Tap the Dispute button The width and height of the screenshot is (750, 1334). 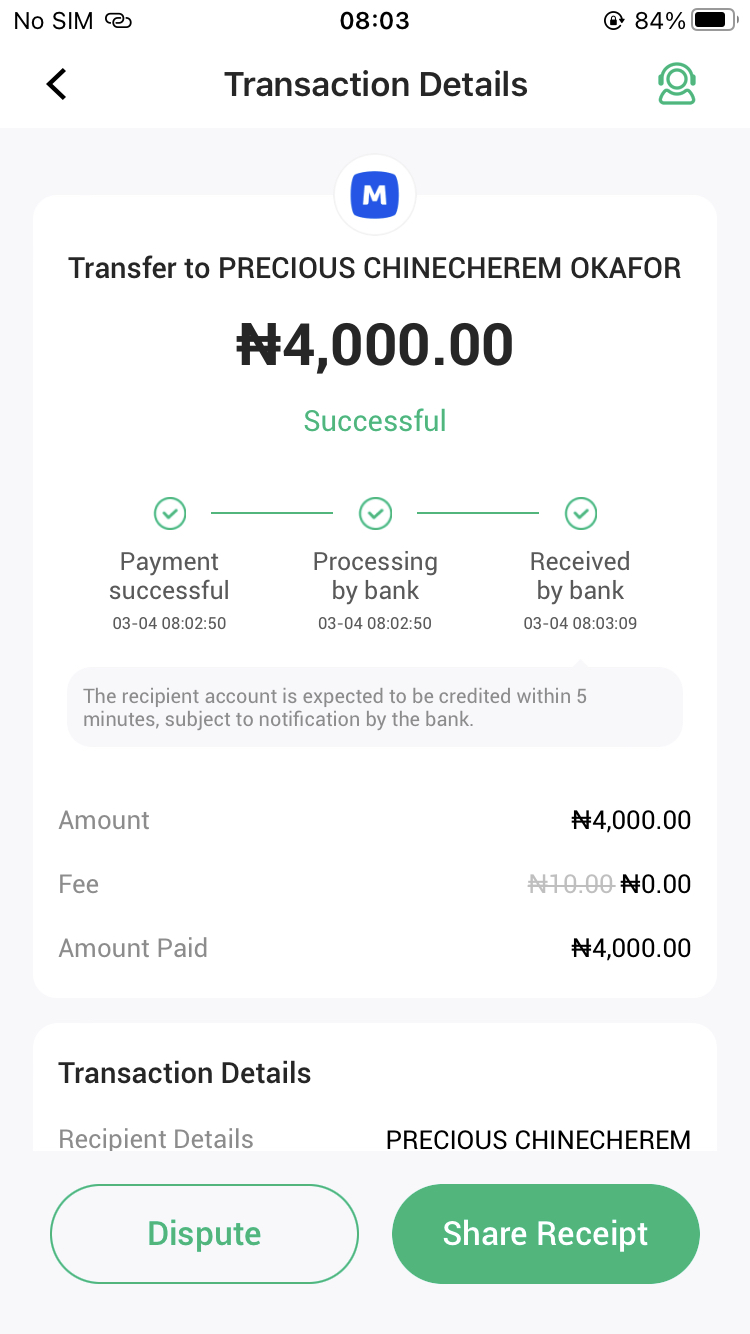click(x=204, y=1233)
